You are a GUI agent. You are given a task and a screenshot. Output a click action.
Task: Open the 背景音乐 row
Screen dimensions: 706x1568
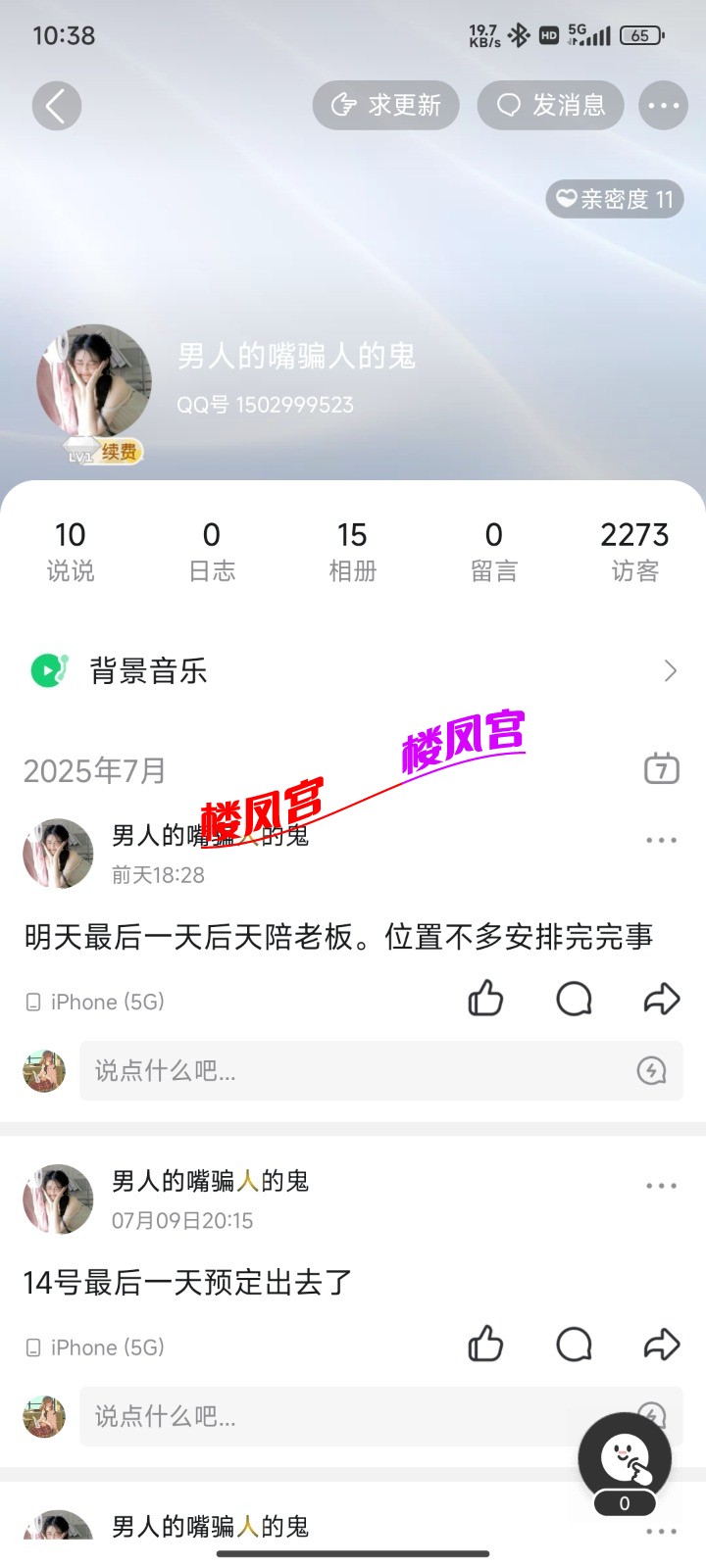tap(353, 671)
